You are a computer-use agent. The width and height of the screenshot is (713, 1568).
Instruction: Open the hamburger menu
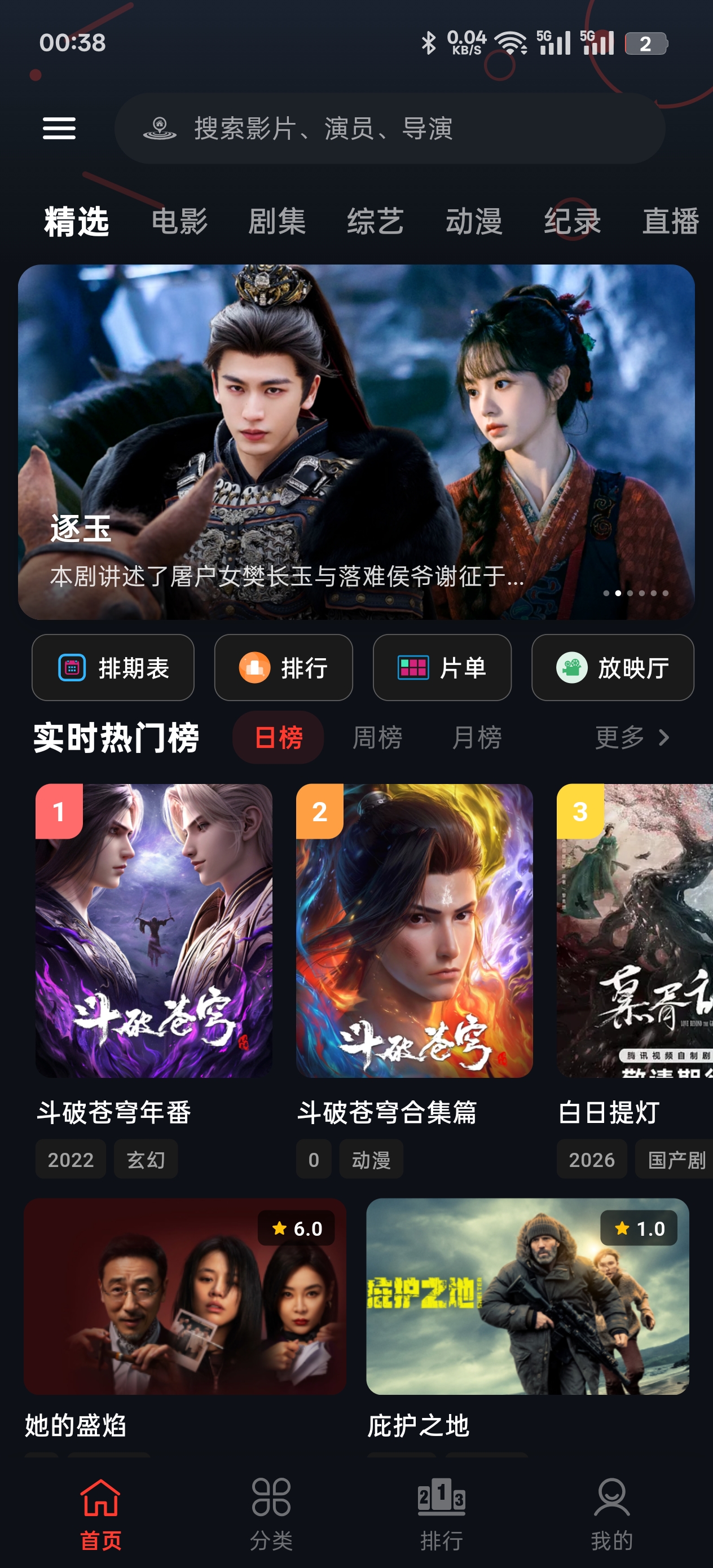[59, 129]
